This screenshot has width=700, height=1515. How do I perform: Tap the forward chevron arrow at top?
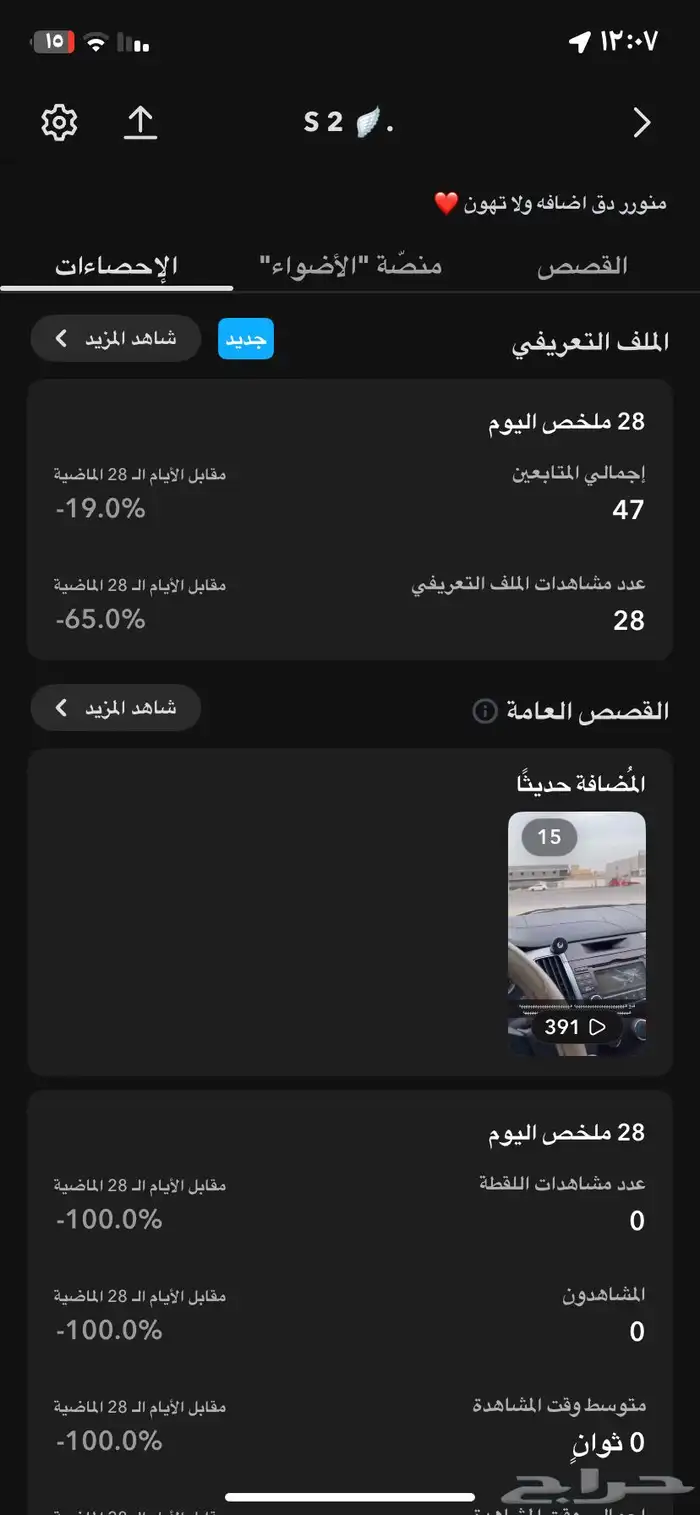coord(642,122)
